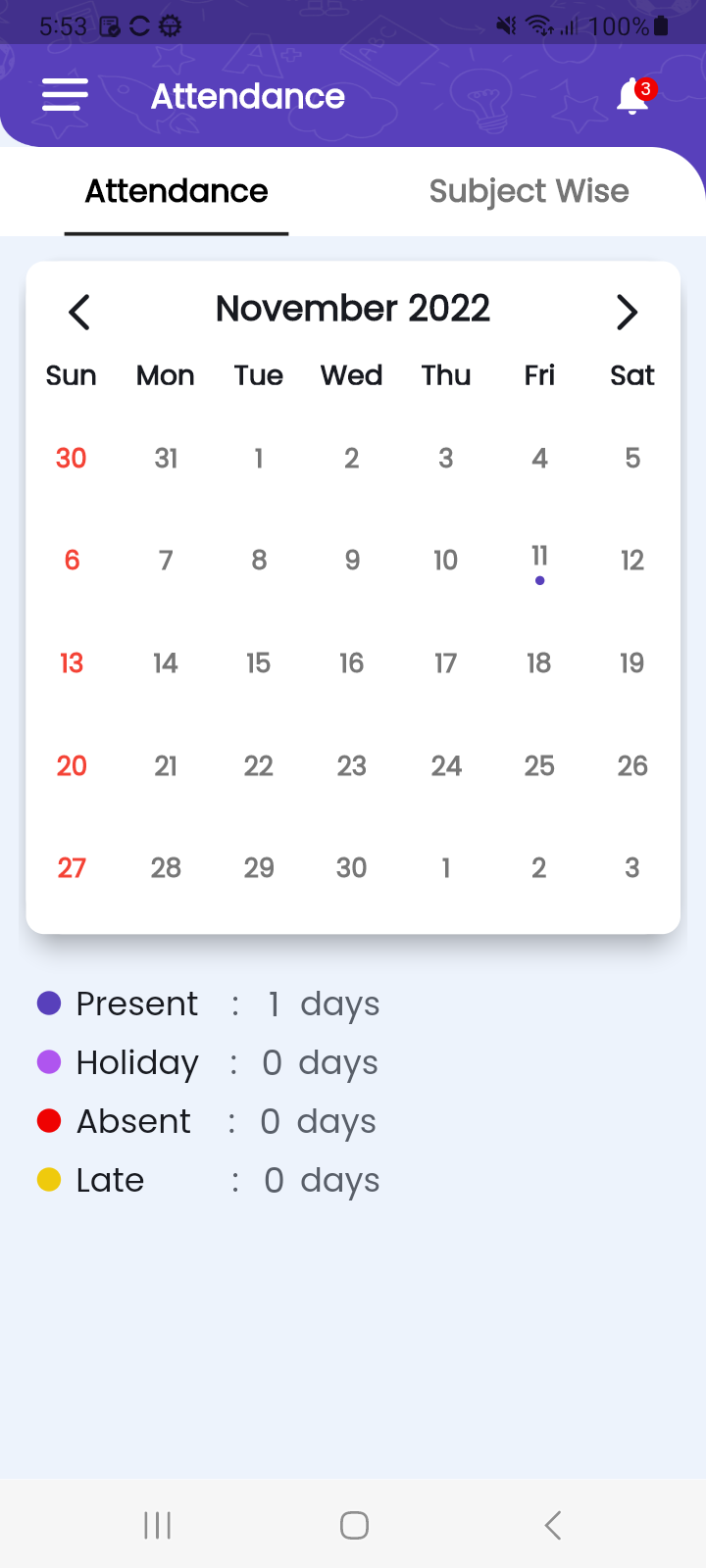Image resolution: width=706 pixels, height=1568 pixels.
Task: Select November 9 on the calendar
Action: click(x=352, y=561)
